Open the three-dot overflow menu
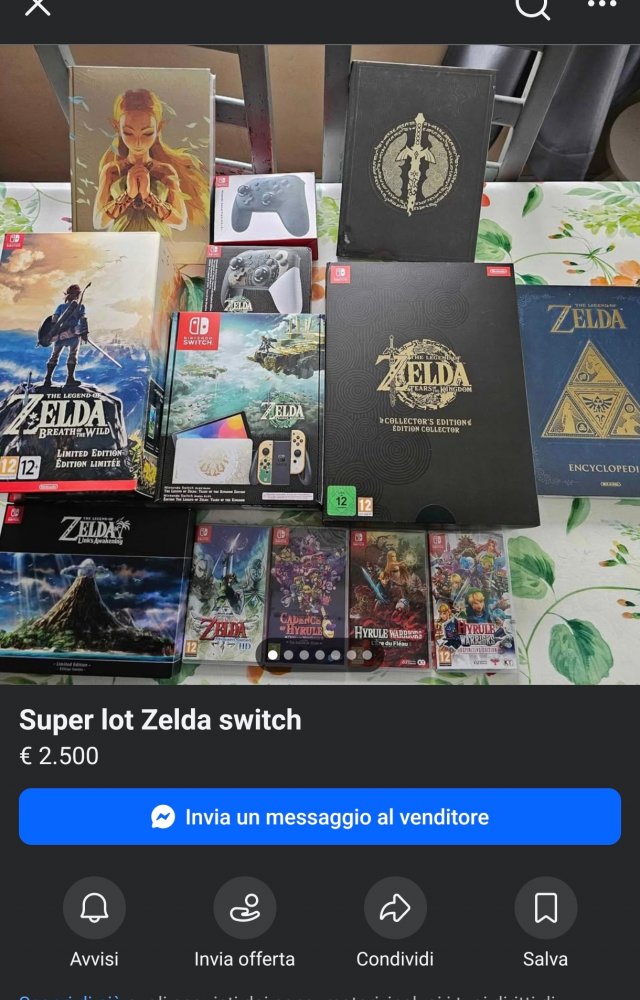The image size is (640, 1000). [x=602, y=4]
